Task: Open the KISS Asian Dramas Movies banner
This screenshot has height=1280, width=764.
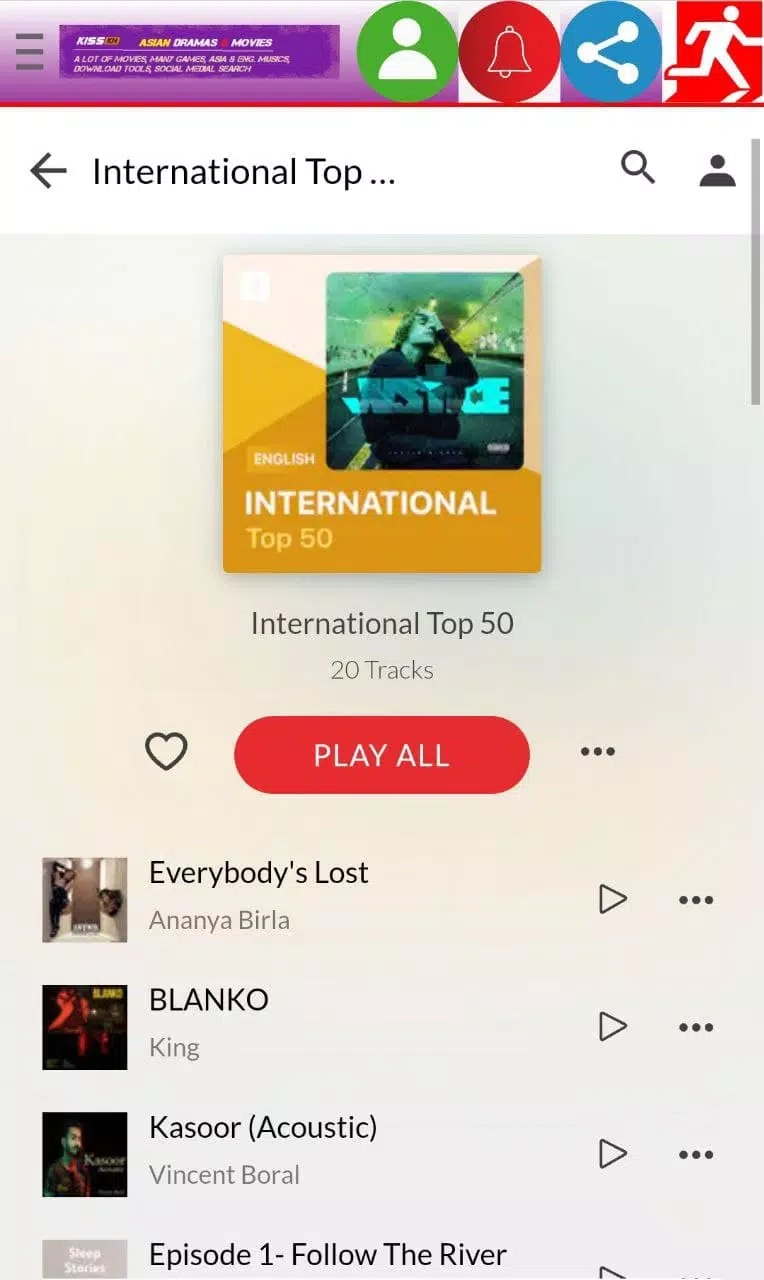Action: pyautogui.click(x=199, y=52)
